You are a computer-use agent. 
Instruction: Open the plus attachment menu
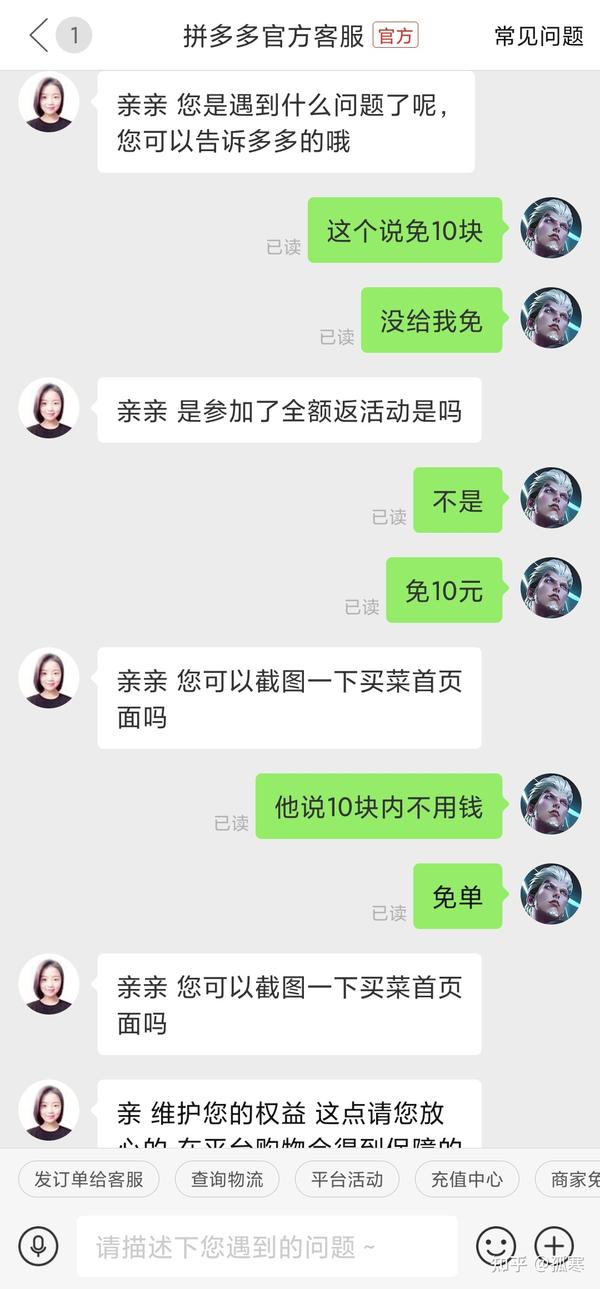point(554,1245)
